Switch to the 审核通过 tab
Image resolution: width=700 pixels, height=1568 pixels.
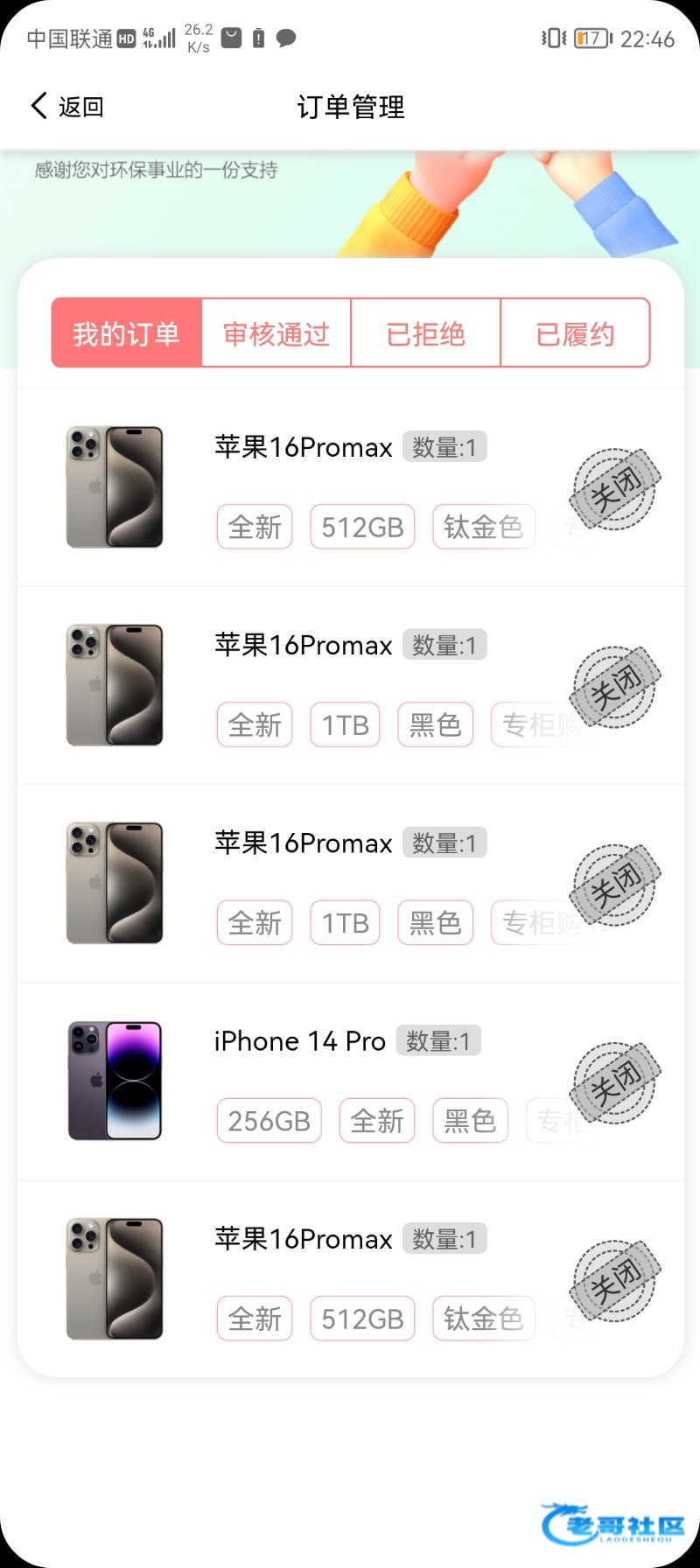[276, 333]
